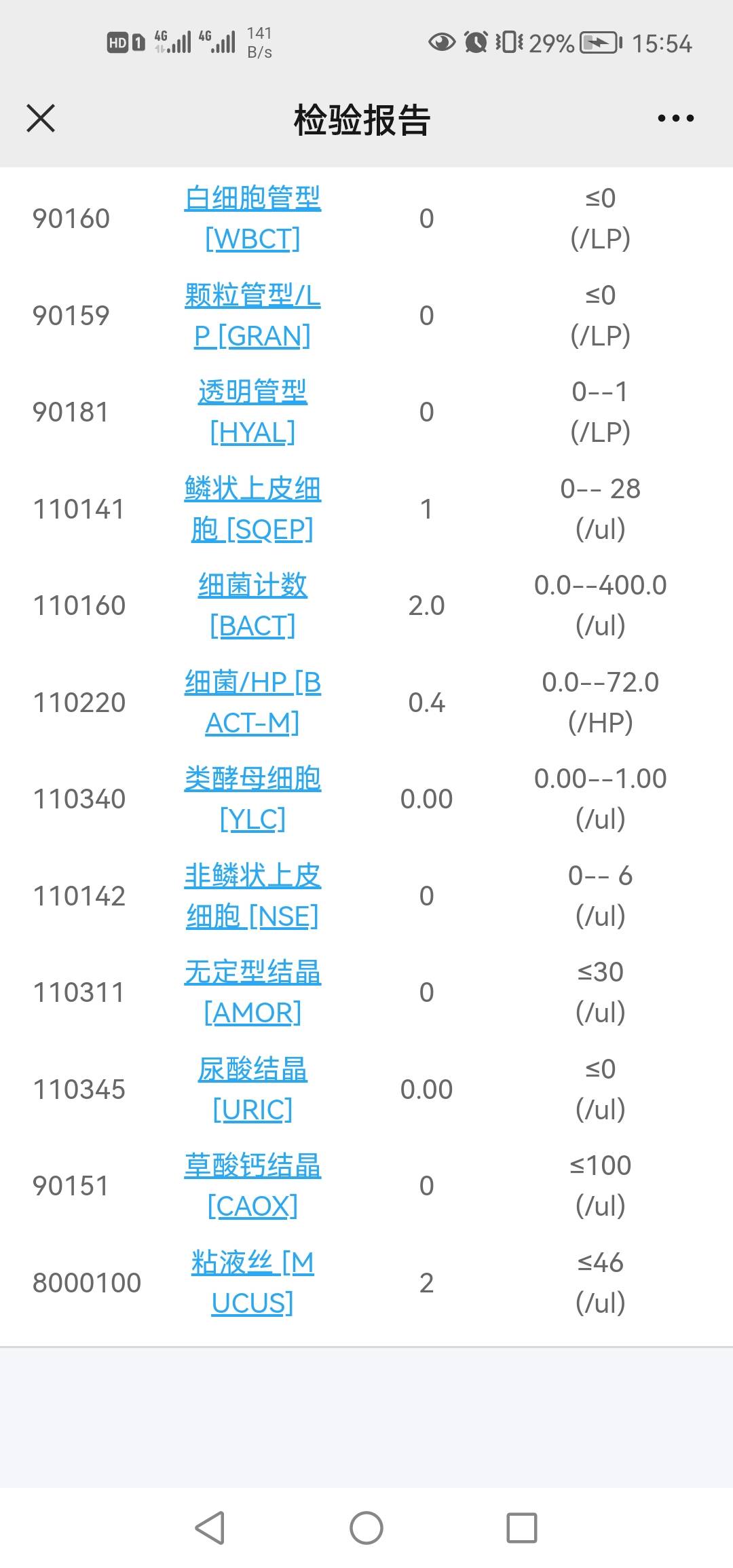Select the 类酵母细胞 [YLC] entry
733x1568 pixels.
tap(253, 800)
